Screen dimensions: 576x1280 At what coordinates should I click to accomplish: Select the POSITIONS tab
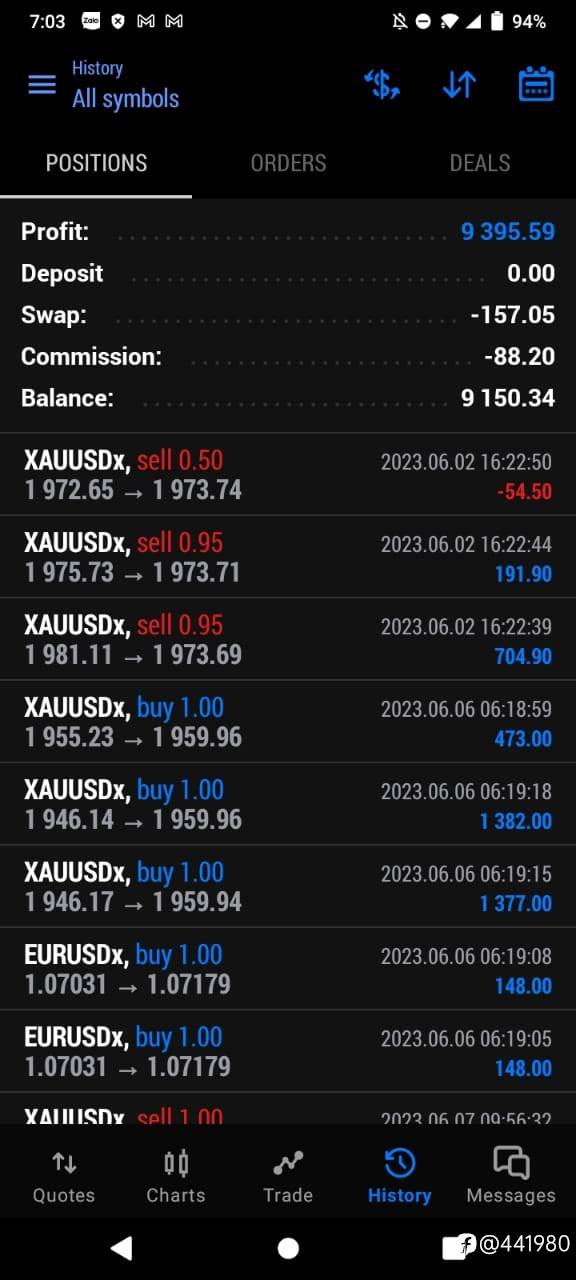(x=96, y=163)
